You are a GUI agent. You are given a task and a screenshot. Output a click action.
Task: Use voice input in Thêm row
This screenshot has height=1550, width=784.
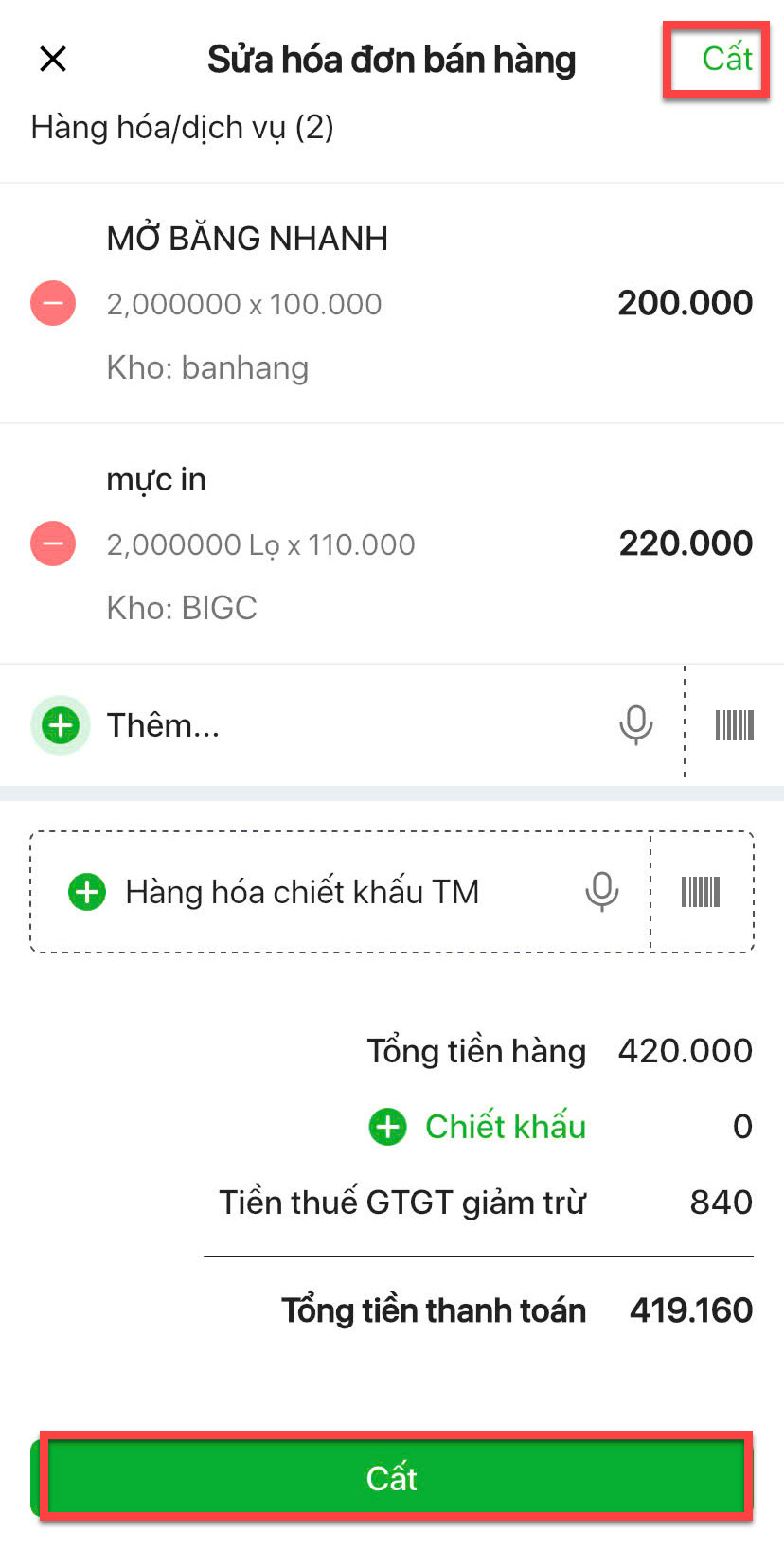point(635,725)
